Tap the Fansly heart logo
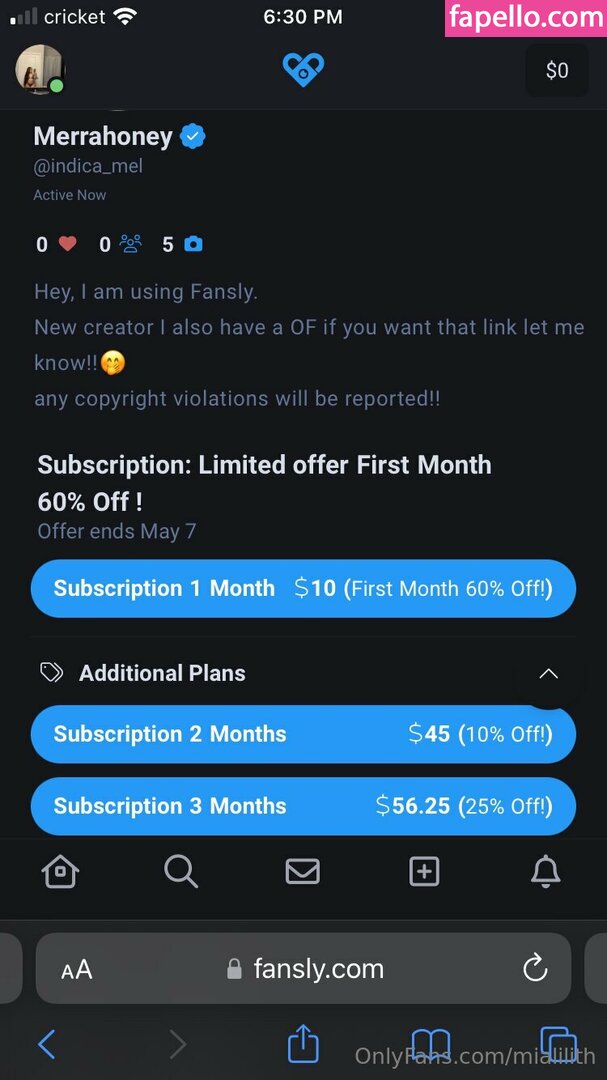 point(303,69)
